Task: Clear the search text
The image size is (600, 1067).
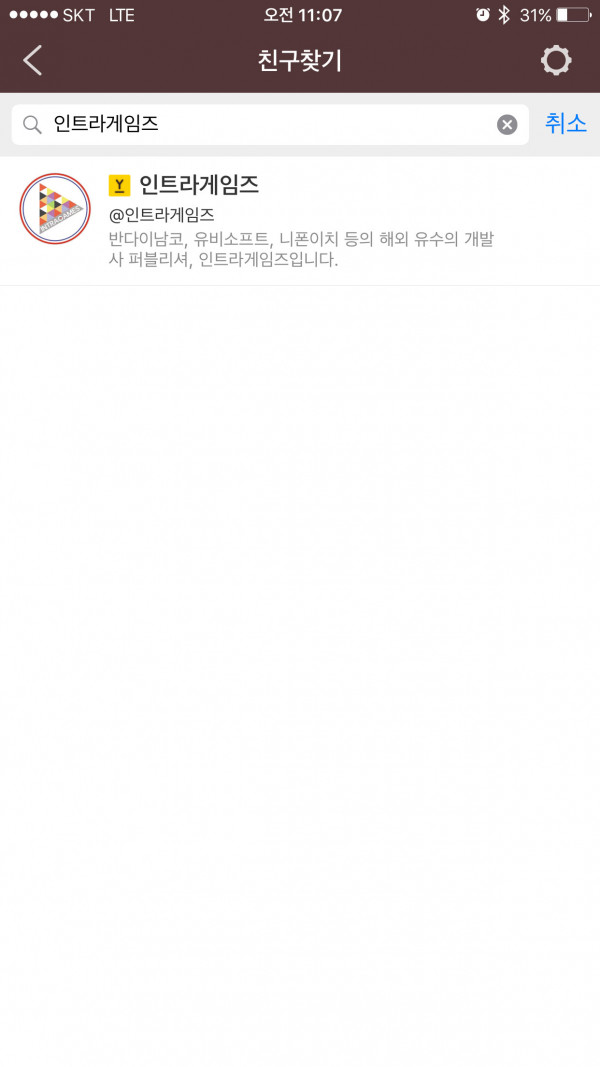Action: [x=507, y=124]
